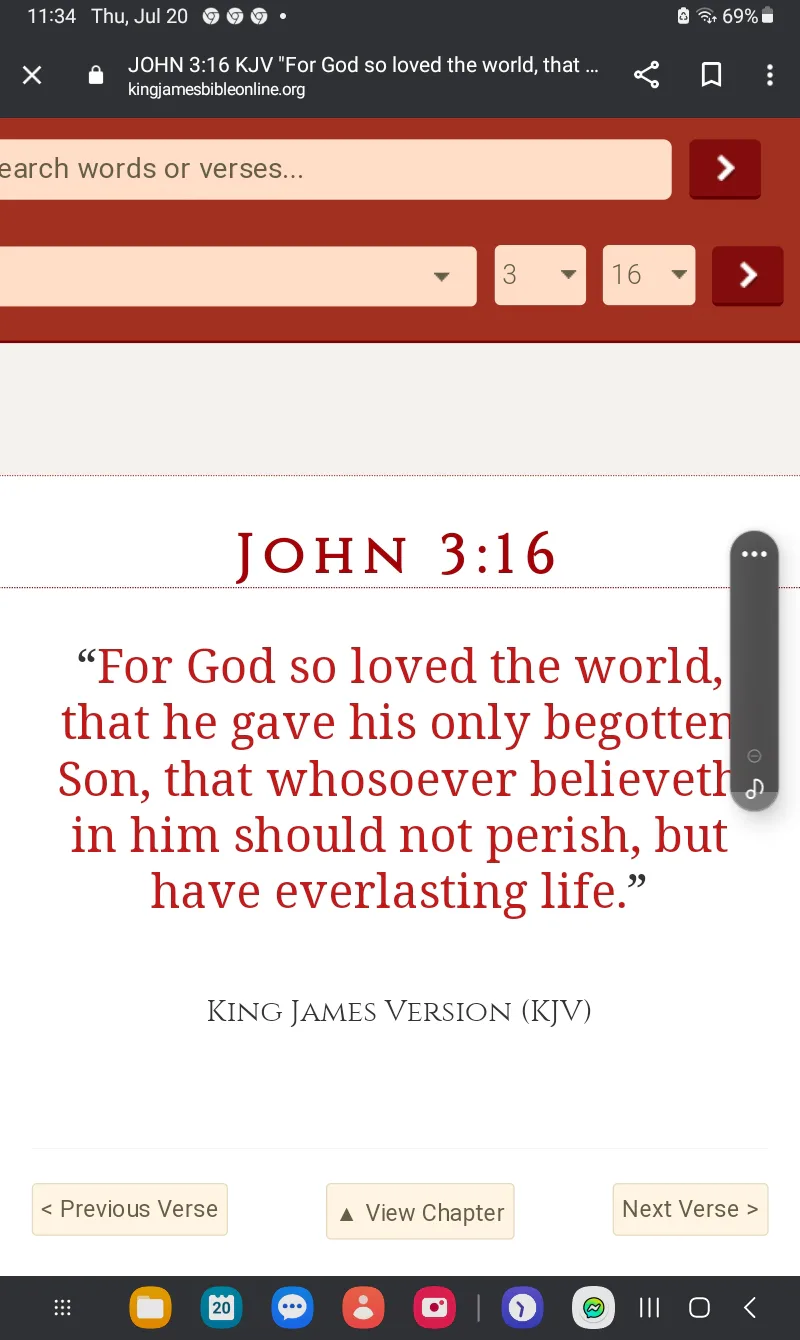Image resolution: width=800 pixels, height=1340 pixels.
Task: Bookmark the current page
Action: (711, 75)
